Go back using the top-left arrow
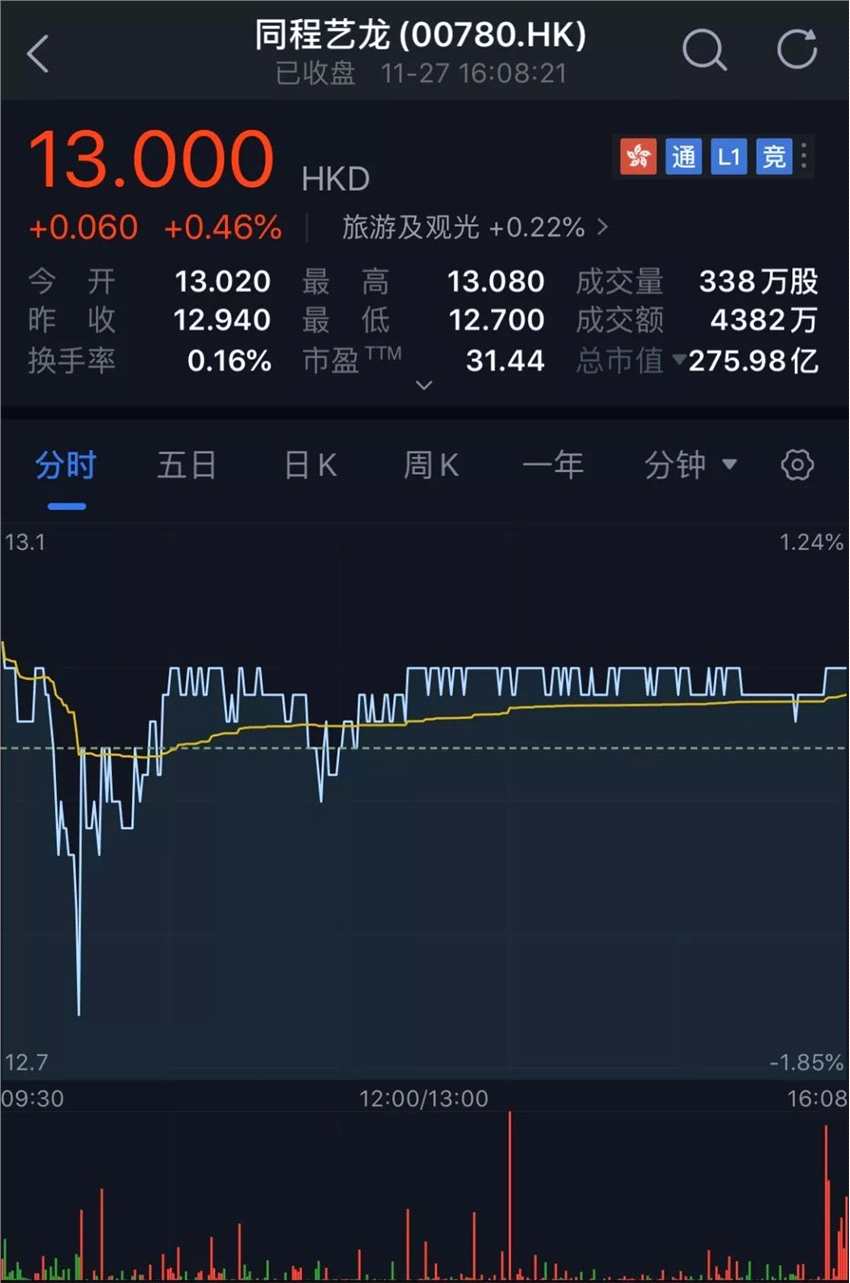 pyautogui.click(x=38, y=54)
